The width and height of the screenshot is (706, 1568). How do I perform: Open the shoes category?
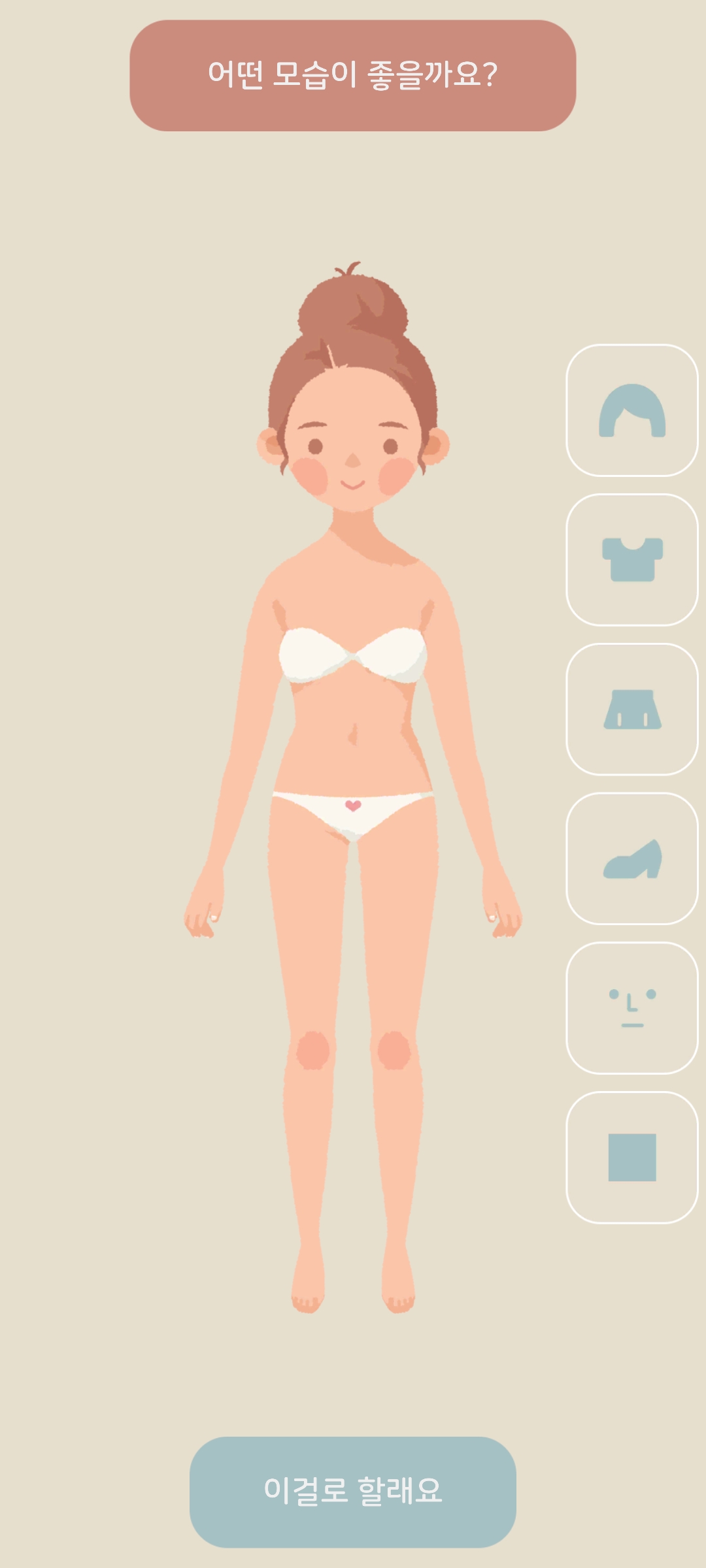632,858
